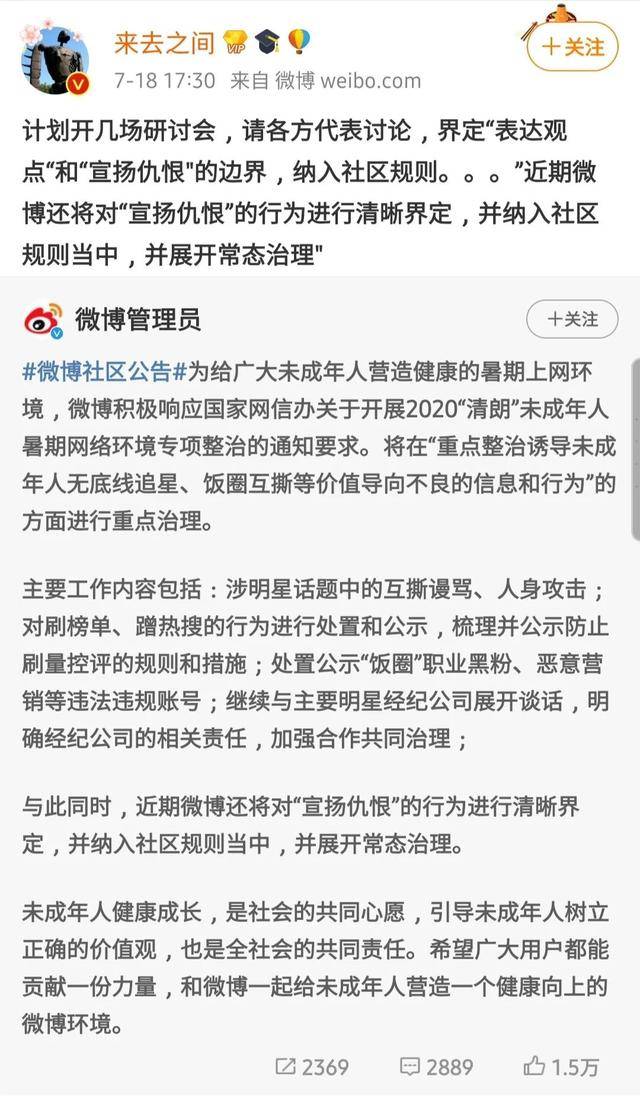Screen dimensions: 640x1096
Task: Repost the post with 2369 shares
Action: click(x=312, y=1067)
